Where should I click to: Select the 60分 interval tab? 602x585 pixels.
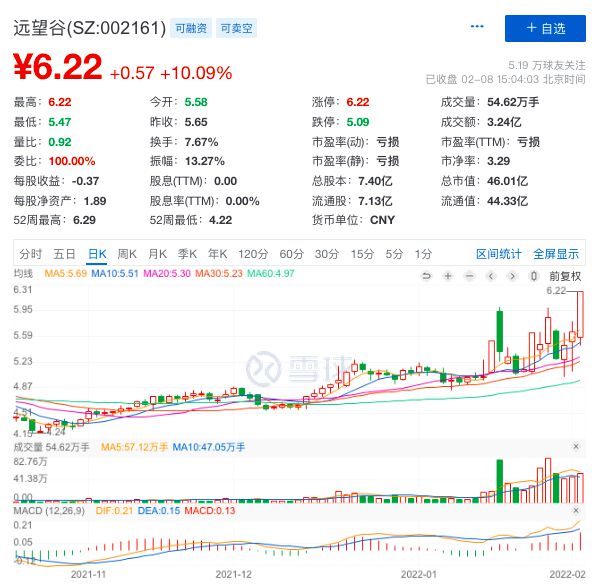pos(291,254)
